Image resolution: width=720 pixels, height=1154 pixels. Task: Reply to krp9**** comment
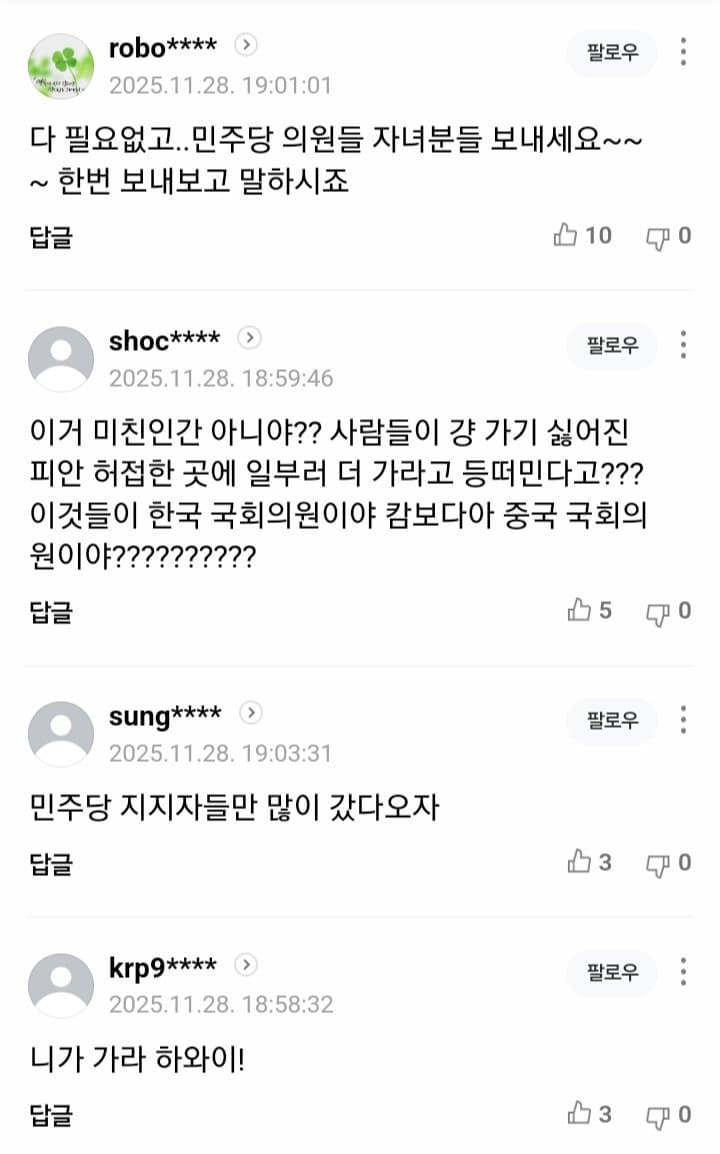51,1114
